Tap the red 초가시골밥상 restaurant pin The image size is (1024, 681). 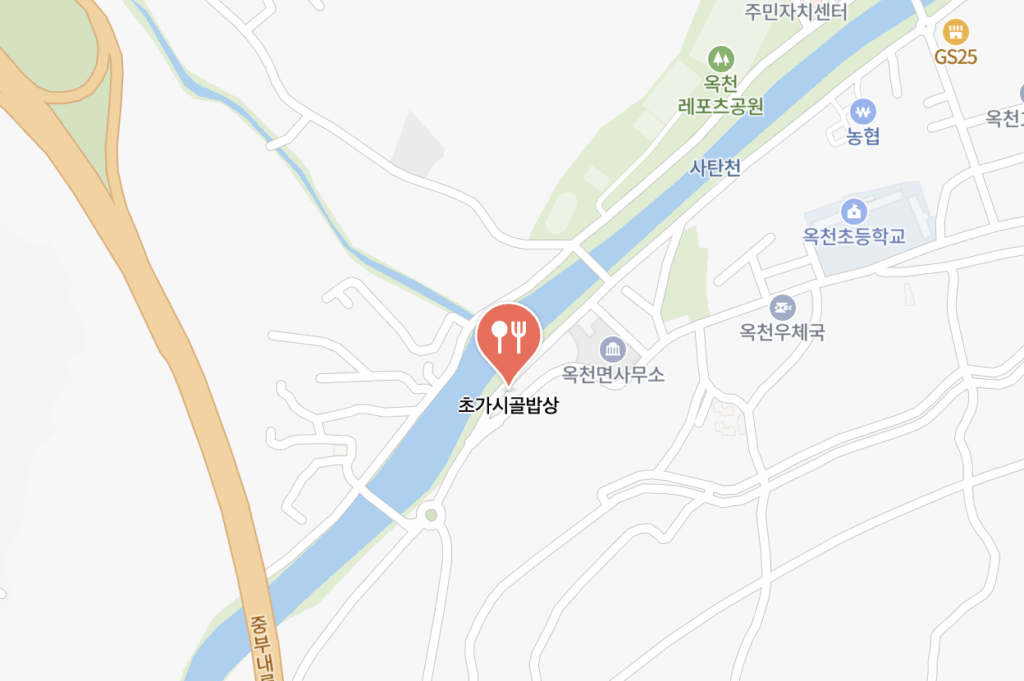tap(509, 337)
